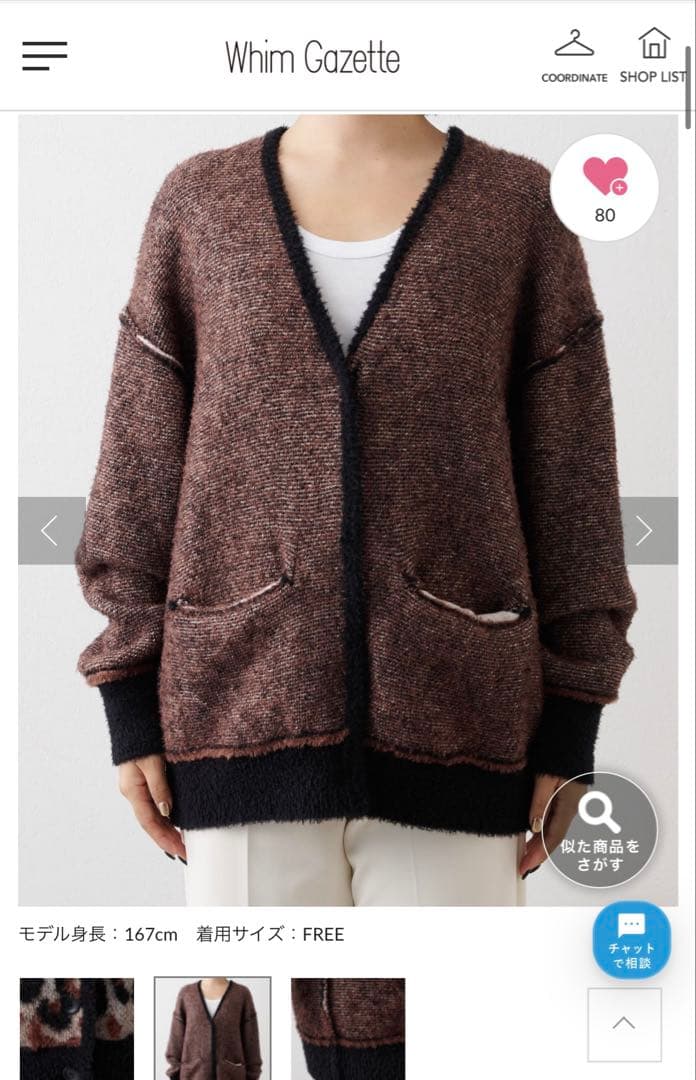Open the chat consultation bubble

631,939
